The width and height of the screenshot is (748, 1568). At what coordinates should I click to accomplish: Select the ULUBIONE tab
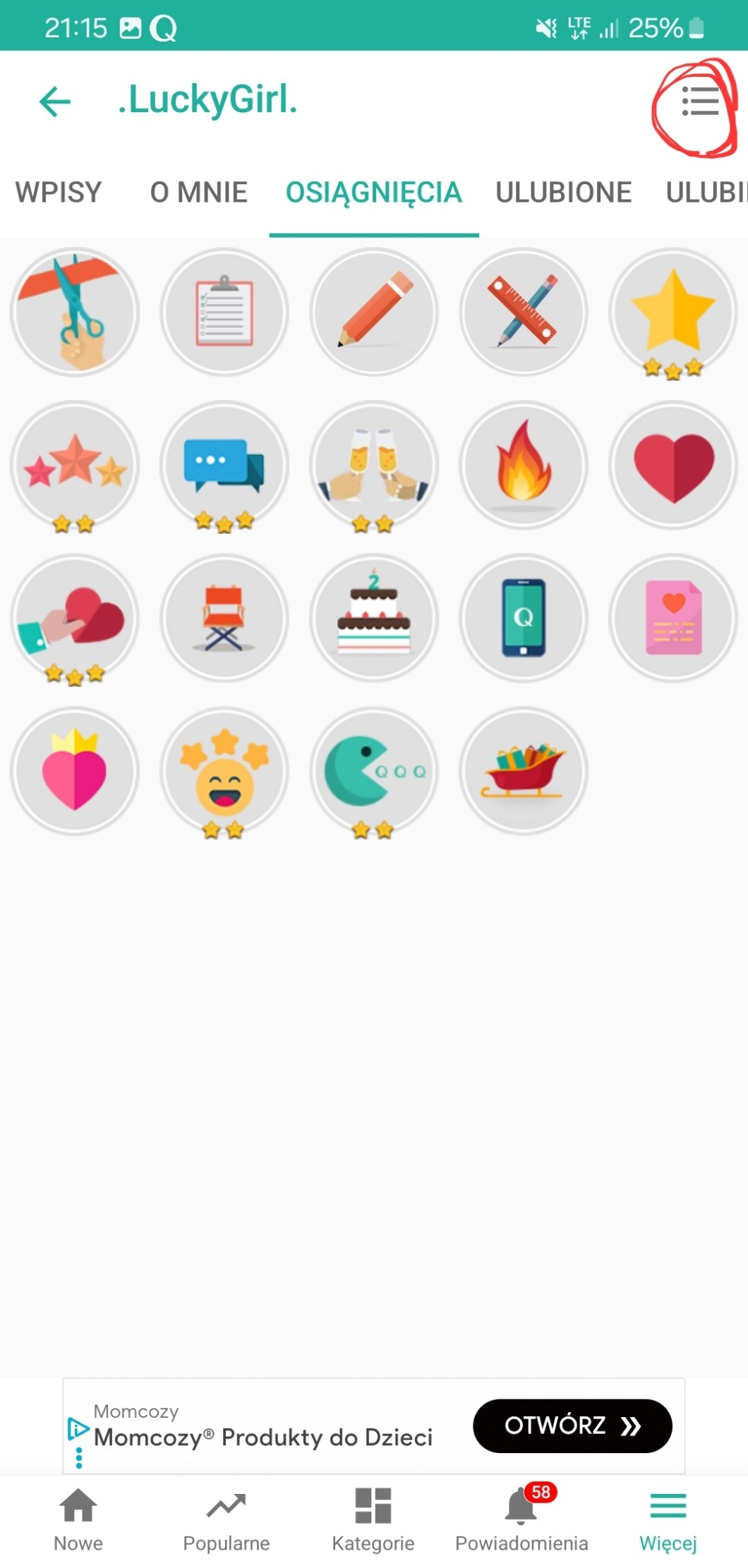563,193
